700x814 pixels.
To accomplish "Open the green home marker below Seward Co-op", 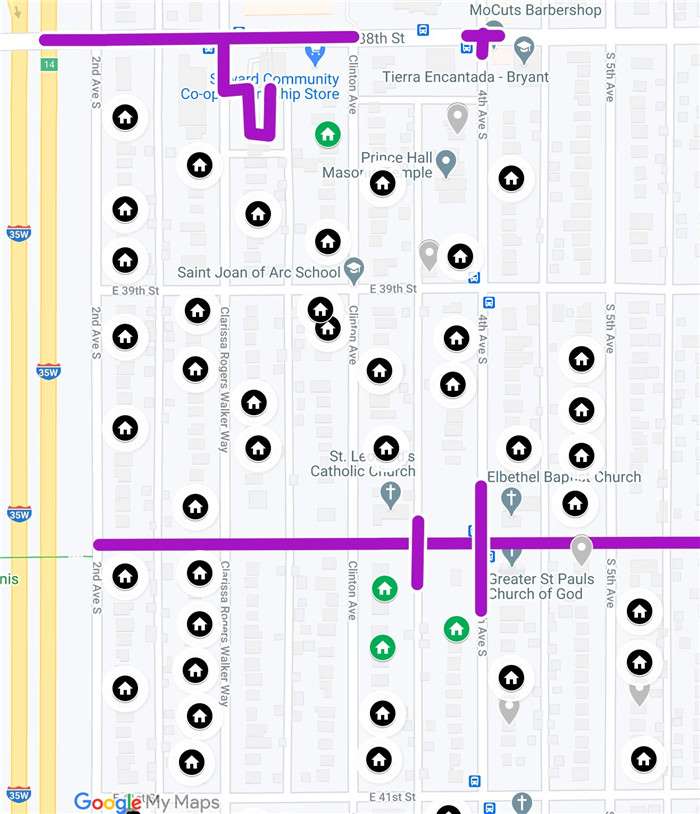I will pos(327,133).
